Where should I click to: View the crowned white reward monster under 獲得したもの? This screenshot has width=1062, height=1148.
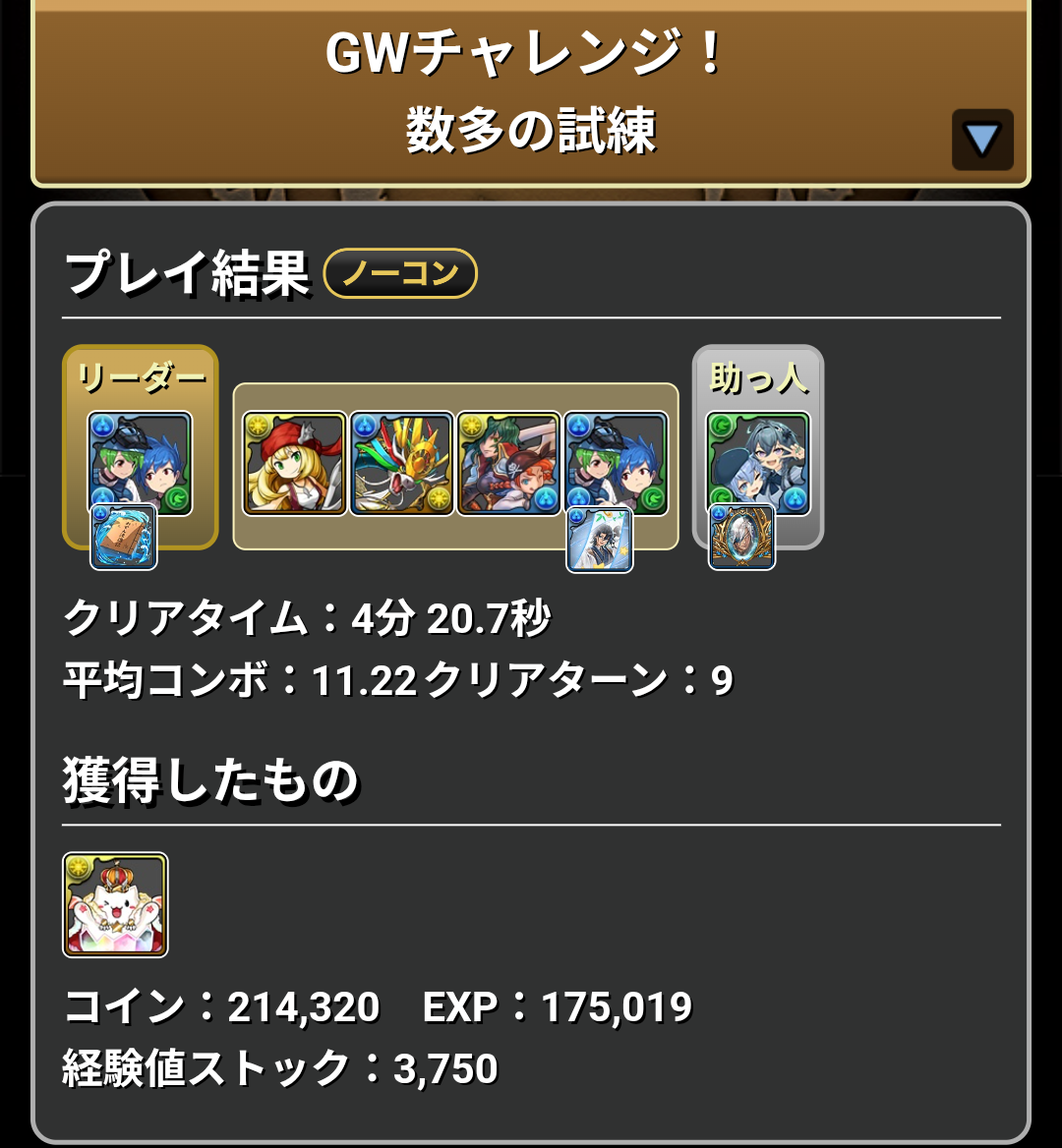[115, 904]
